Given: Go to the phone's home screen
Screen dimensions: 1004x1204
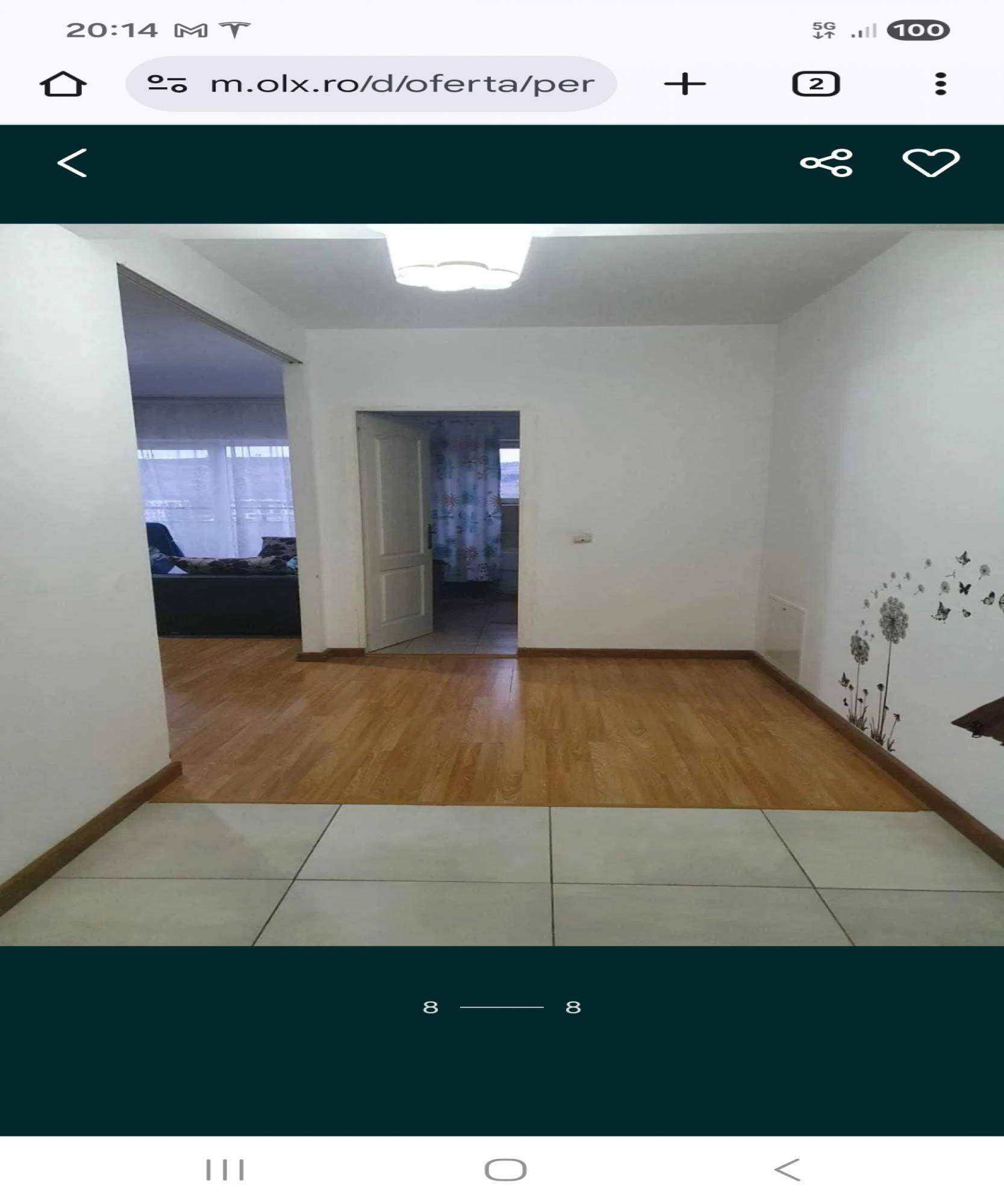Looking at the screenshot, I should pyautogui.click(x=505, y=1170).
